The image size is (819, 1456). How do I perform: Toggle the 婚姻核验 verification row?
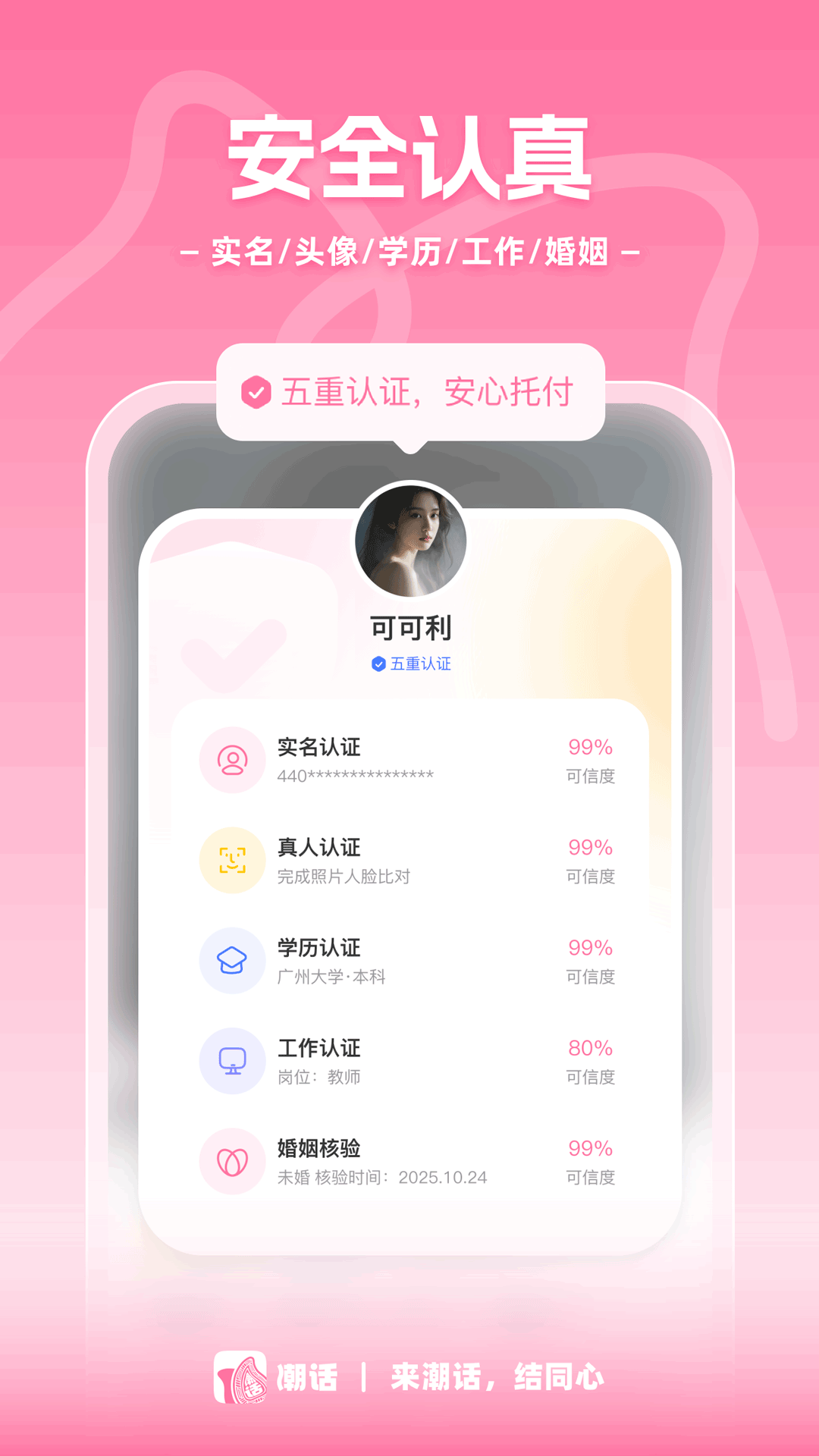(409, 1161)
